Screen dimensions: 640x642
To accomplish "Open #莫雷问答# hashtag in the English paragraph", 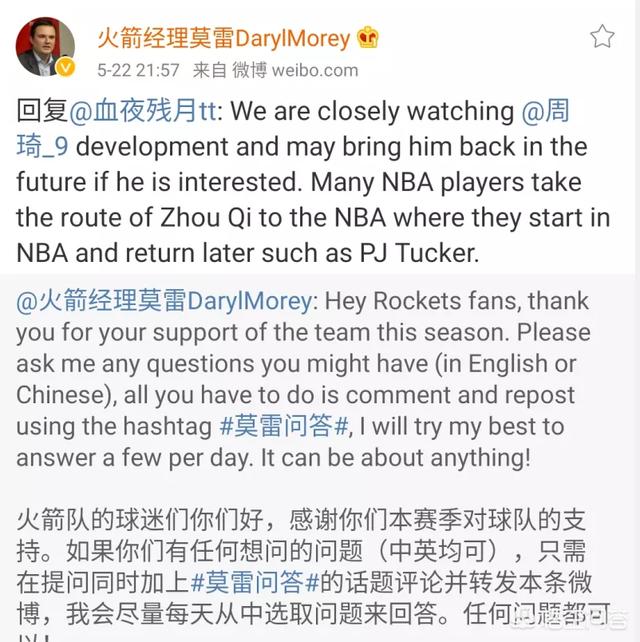I will click(285, 425).
